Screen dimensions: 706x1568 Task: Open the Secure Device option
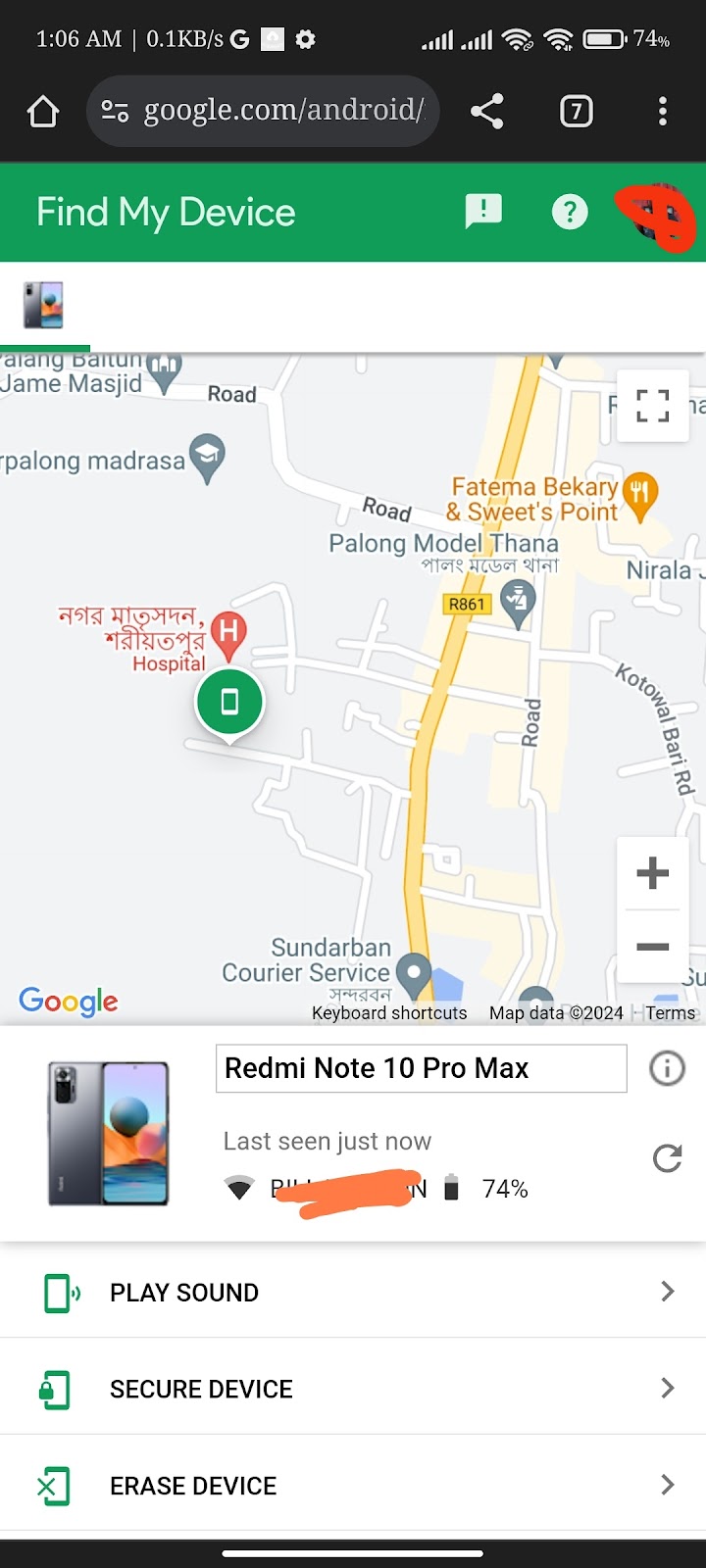353,1389
